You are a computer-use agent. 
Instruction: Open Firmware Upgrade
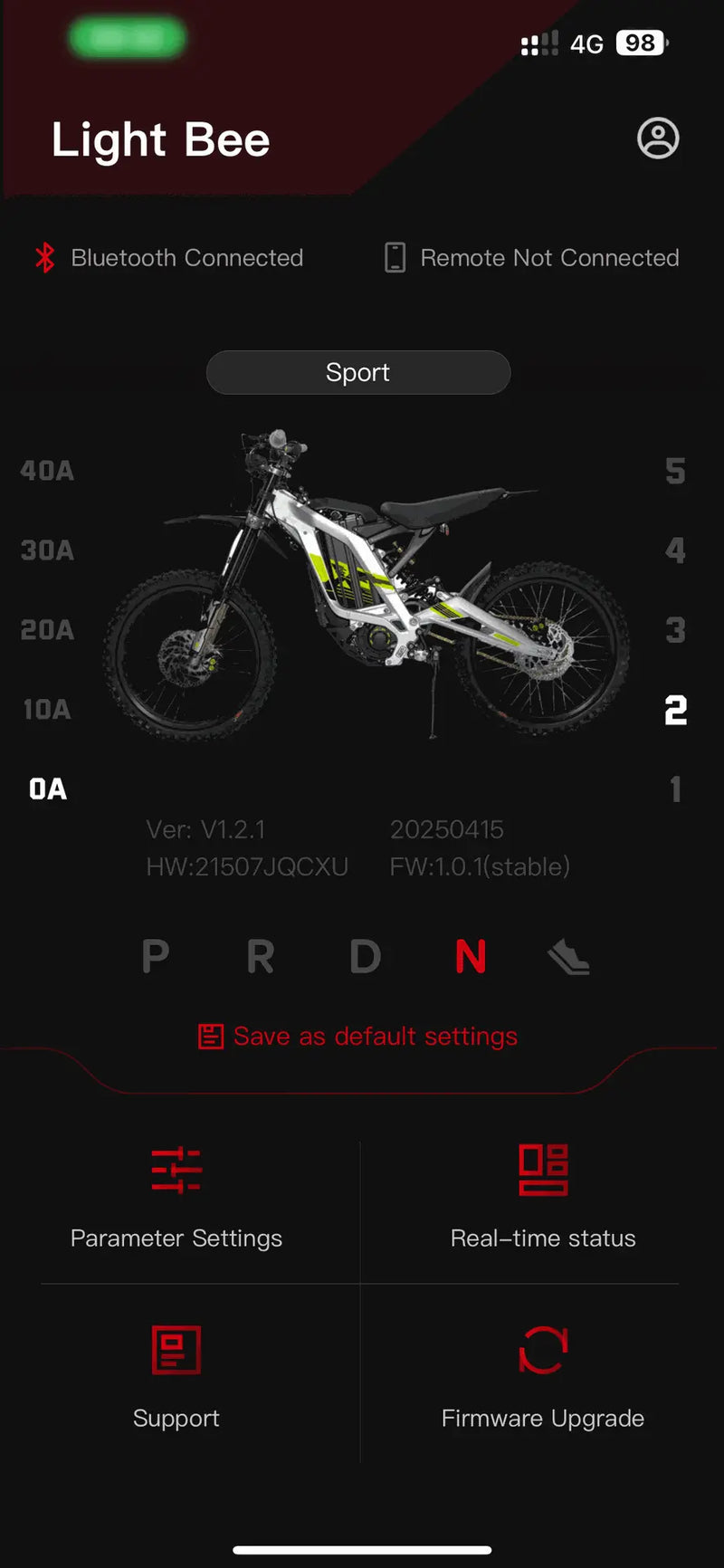coord(543,1376)
